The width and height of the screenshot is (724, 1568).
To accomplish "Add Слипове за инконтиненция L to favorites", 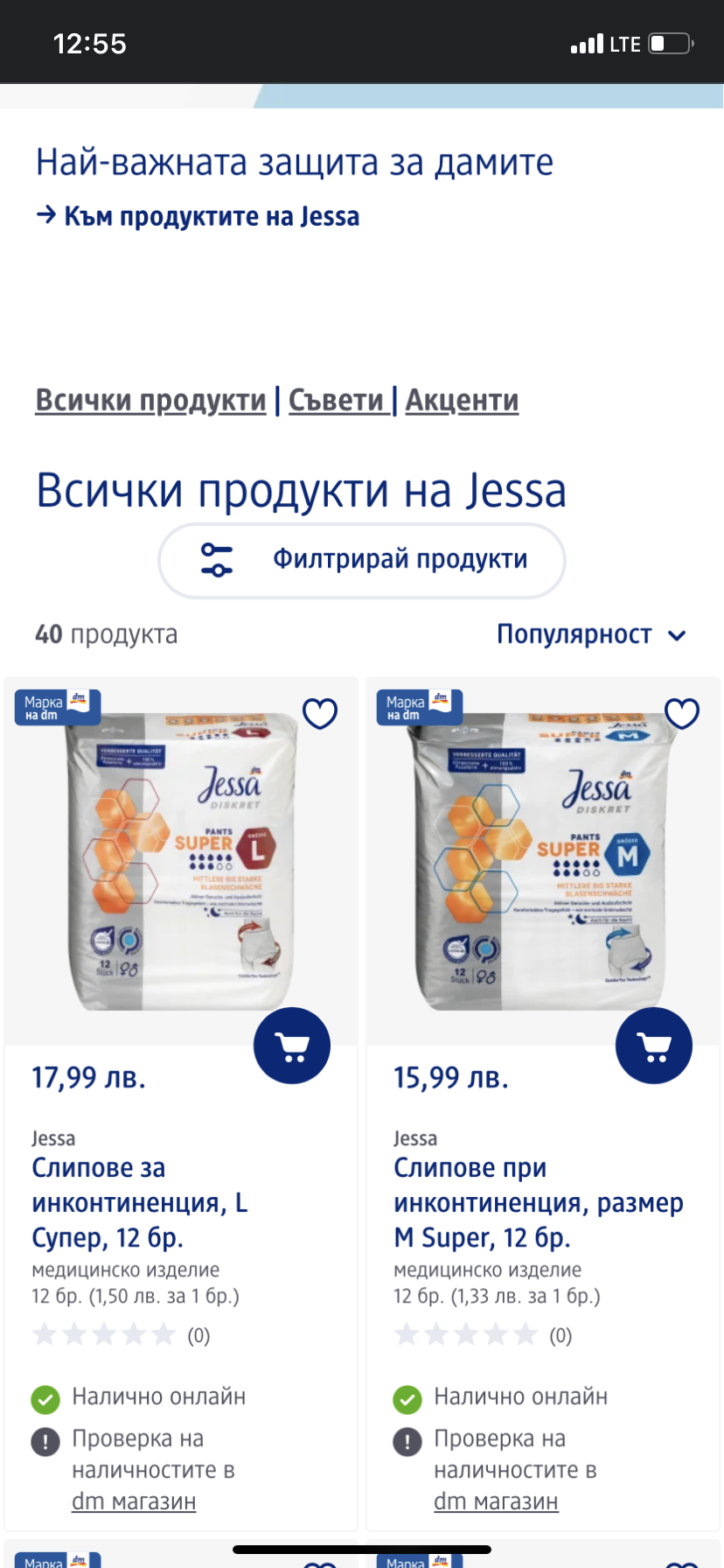I will tap(320, 714).
